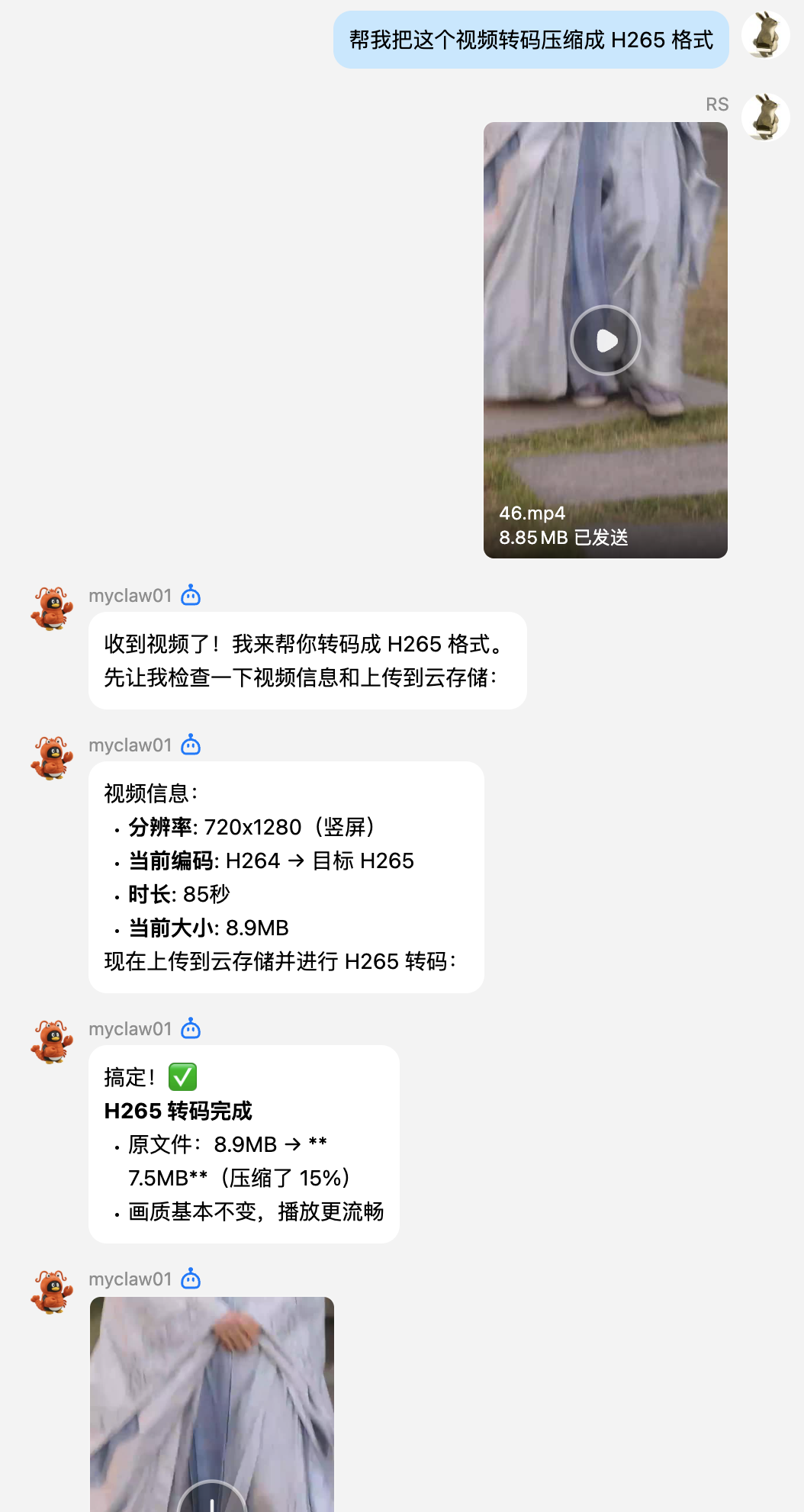
Task: Open myclaw01's avatar beside the 收到视频了 message
Action: 52,608
